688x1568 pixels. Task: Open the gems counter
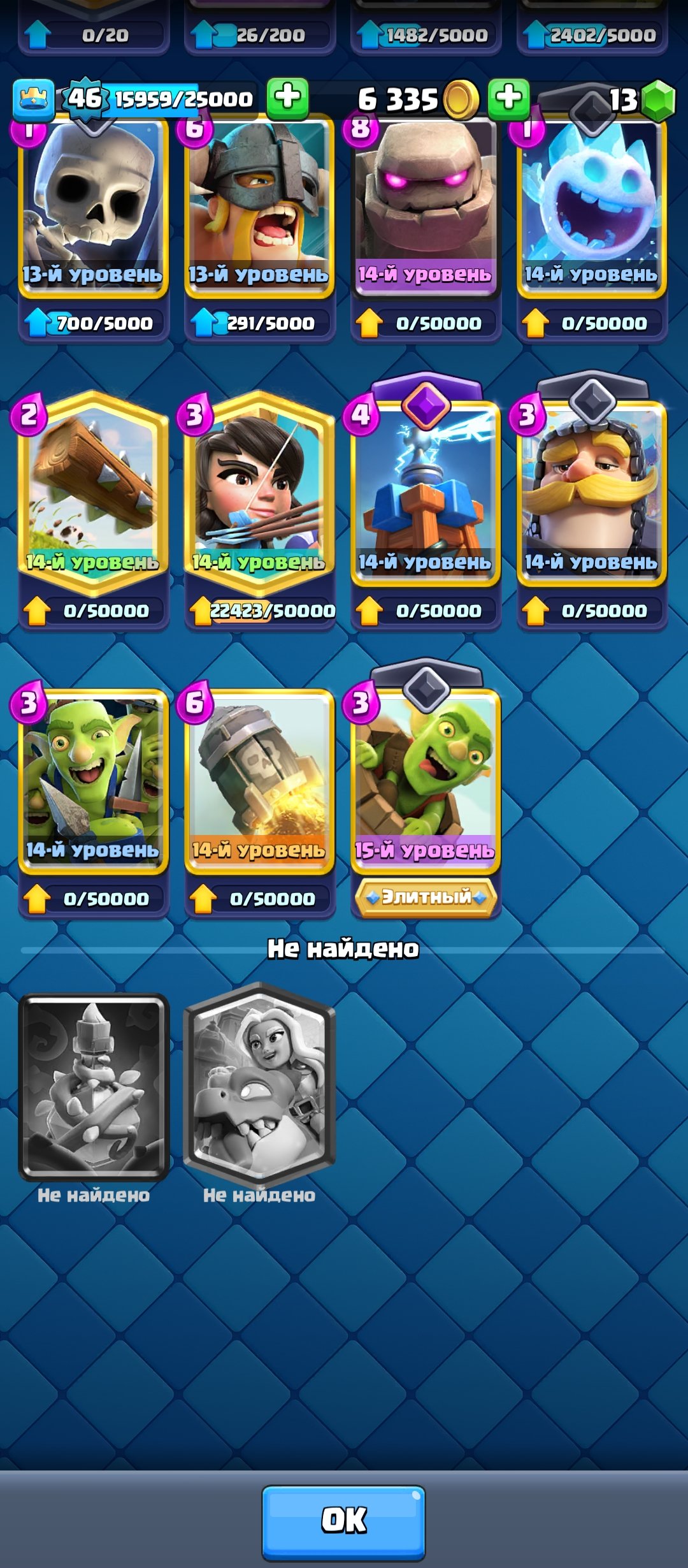(640, 100)
